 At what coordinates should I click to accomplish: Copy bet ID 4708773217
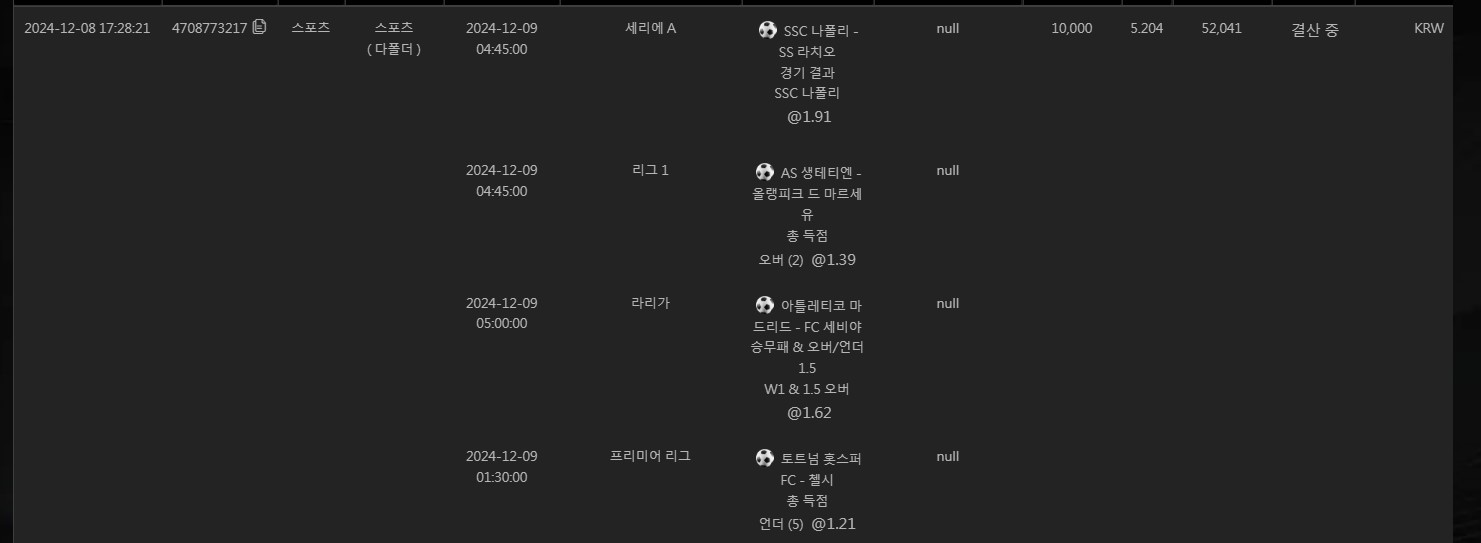[260, 27]
